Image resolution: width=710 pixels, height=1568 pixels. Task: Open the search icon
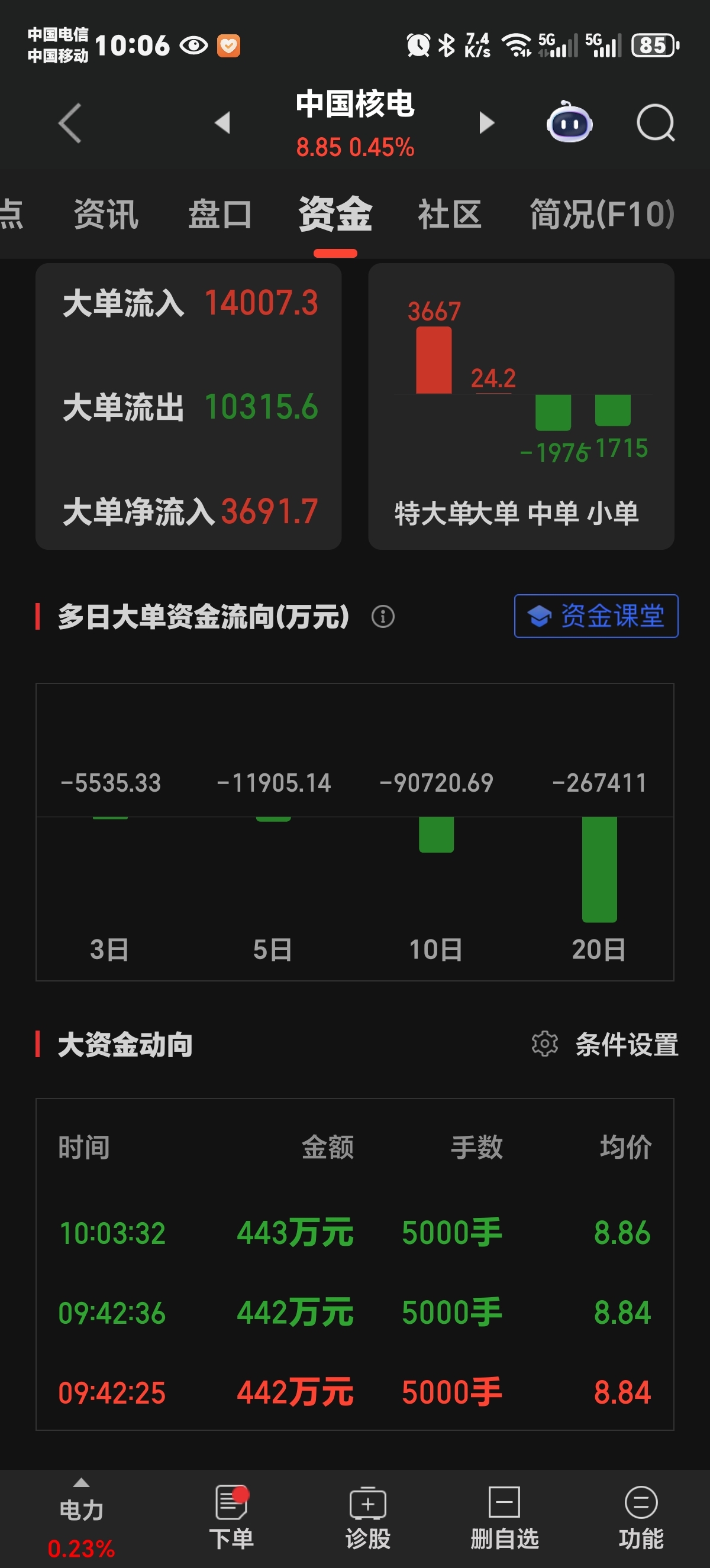(655, 123)
